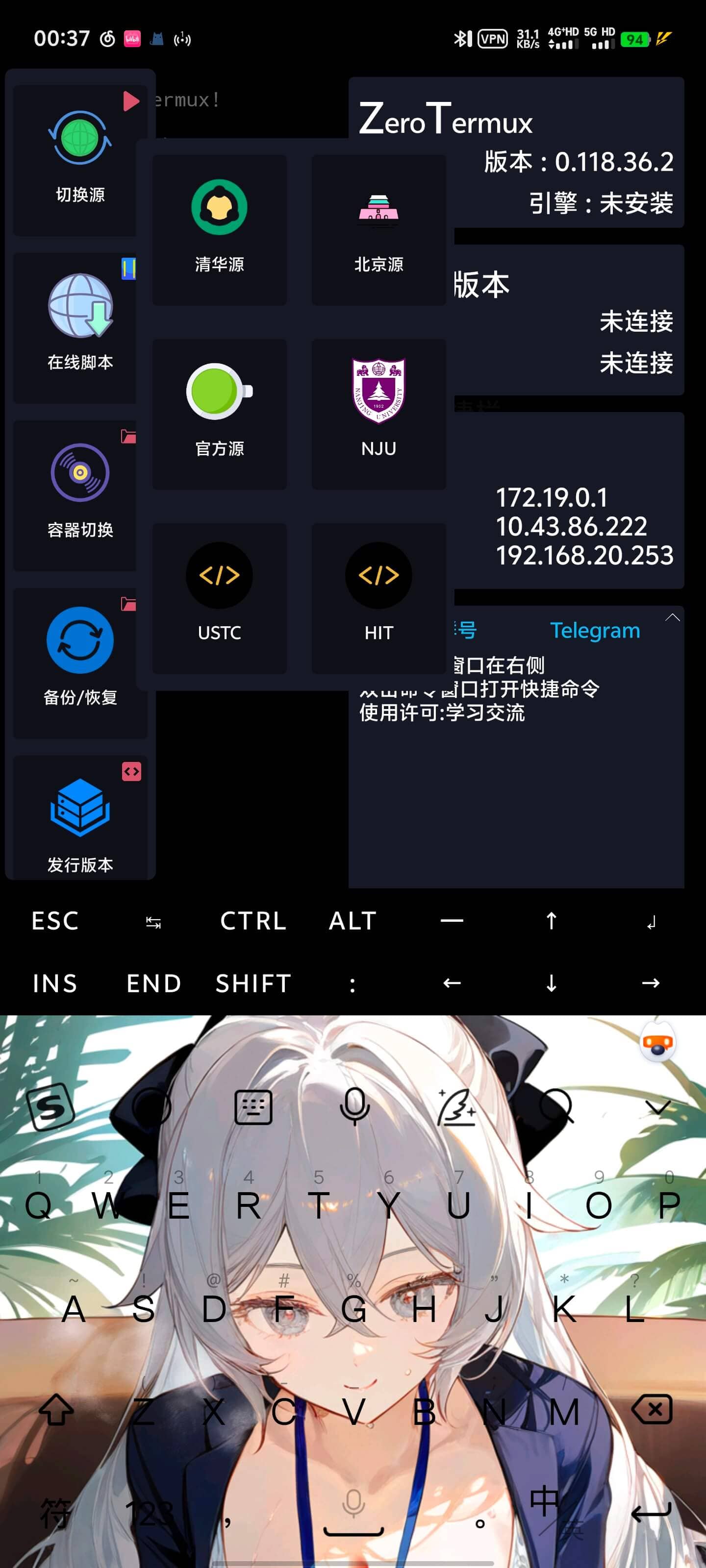Tap the ALT extra key

pos(353,921)
